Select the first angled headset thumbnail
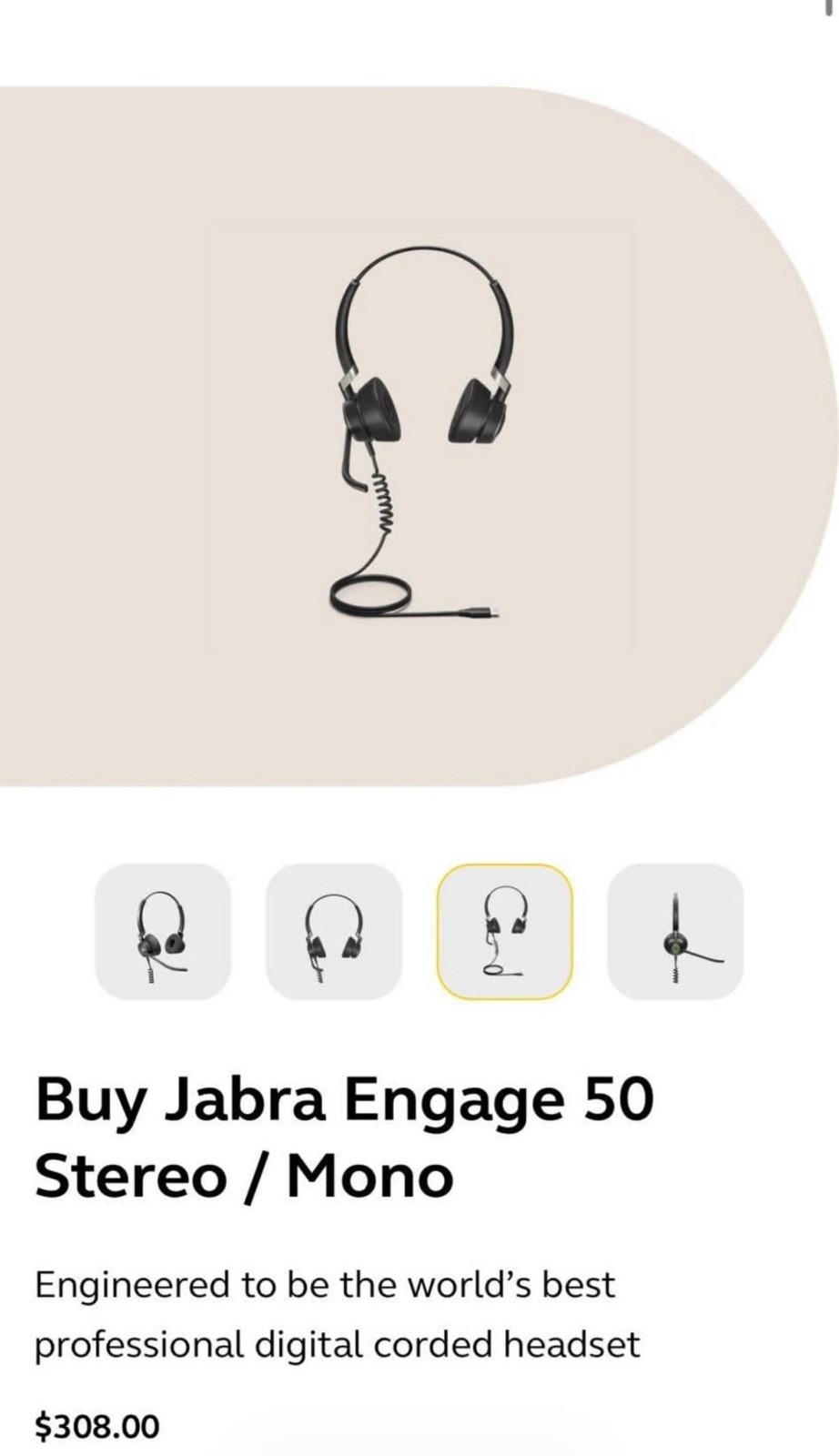 [x=163, y=931]
